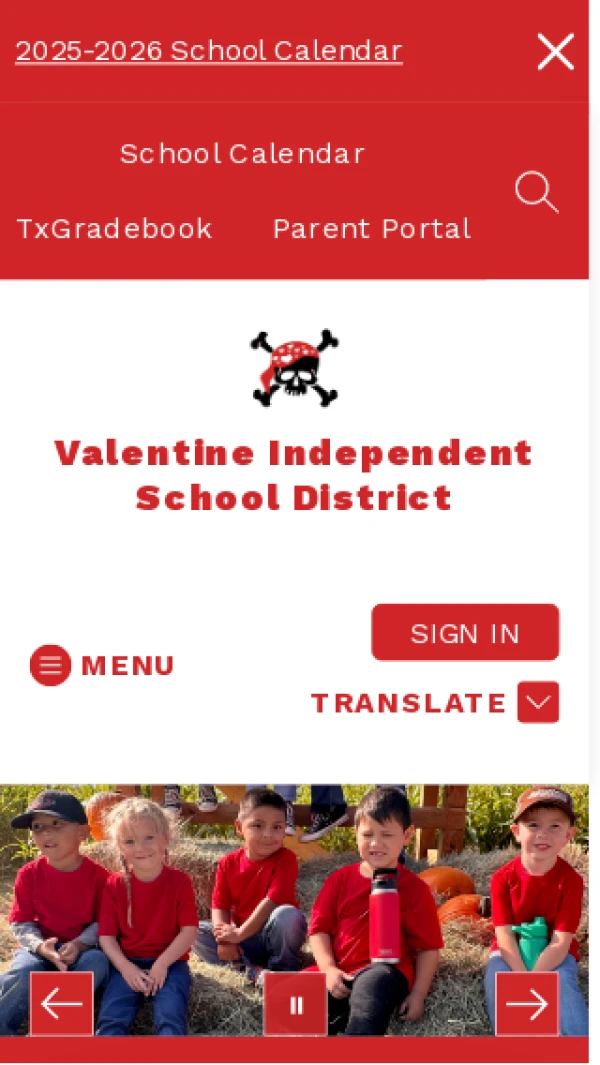
Task: Expand the Translate dropdown
Action: tap(537, 702)
